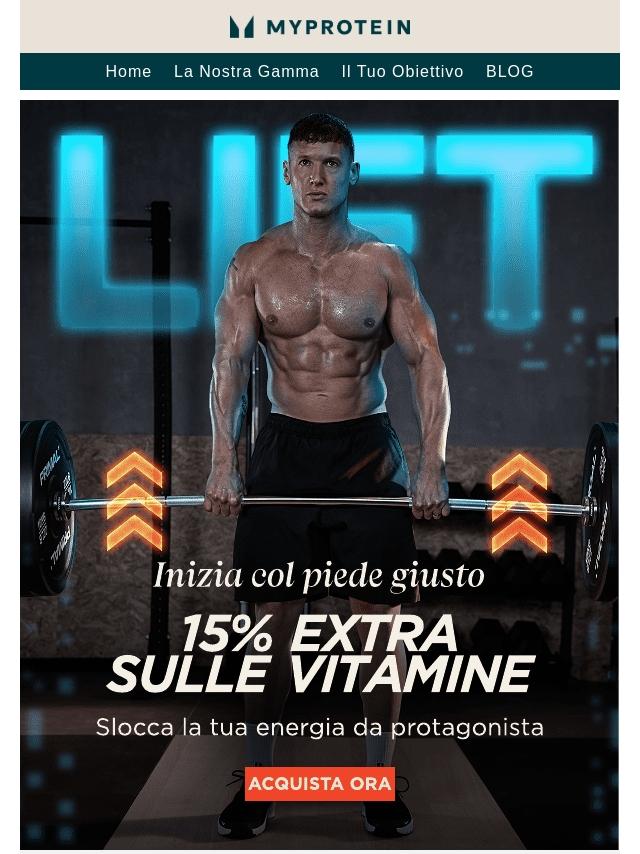Tap the ACQUISTA ORA button
Image resolution: width=640 pixels, height=854 pixels.
320,784
